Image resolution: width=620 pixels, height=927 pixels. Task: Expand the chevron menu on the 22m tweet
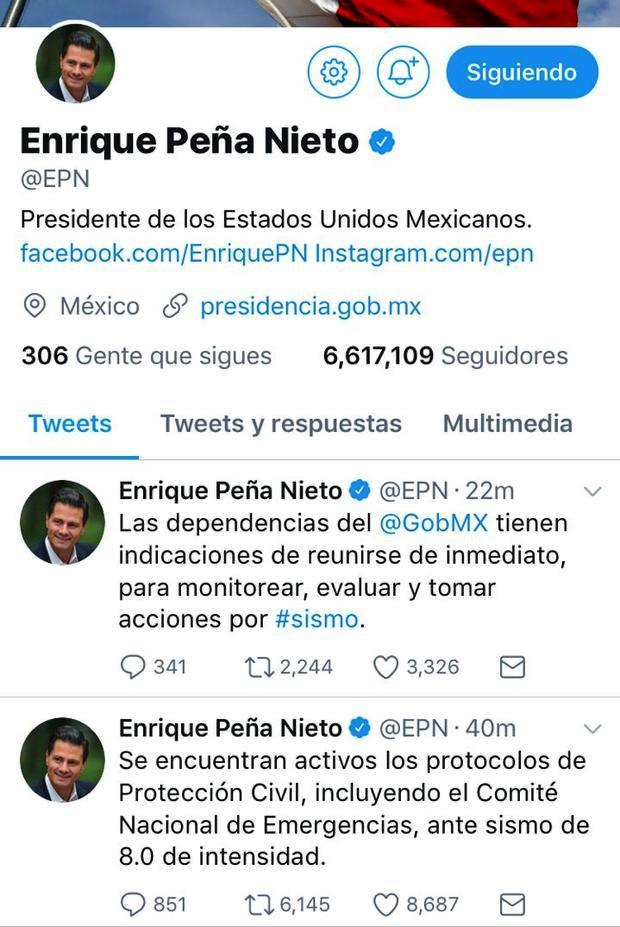(592, 491)
